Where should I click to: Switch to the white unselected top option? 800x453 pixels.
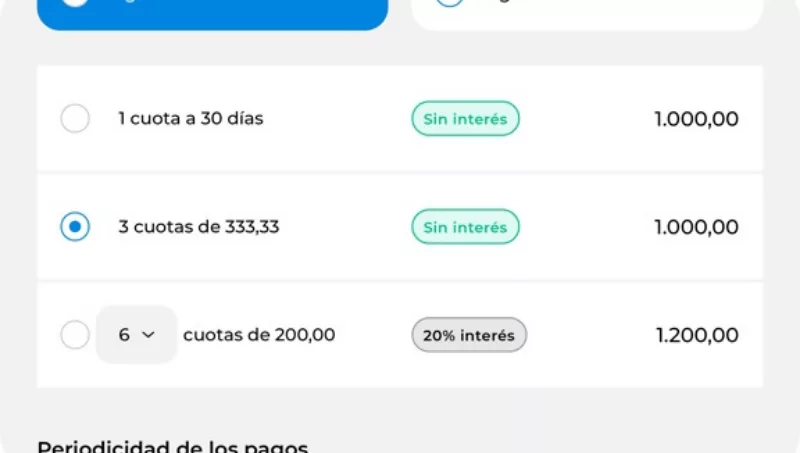(x=587, y=12)
